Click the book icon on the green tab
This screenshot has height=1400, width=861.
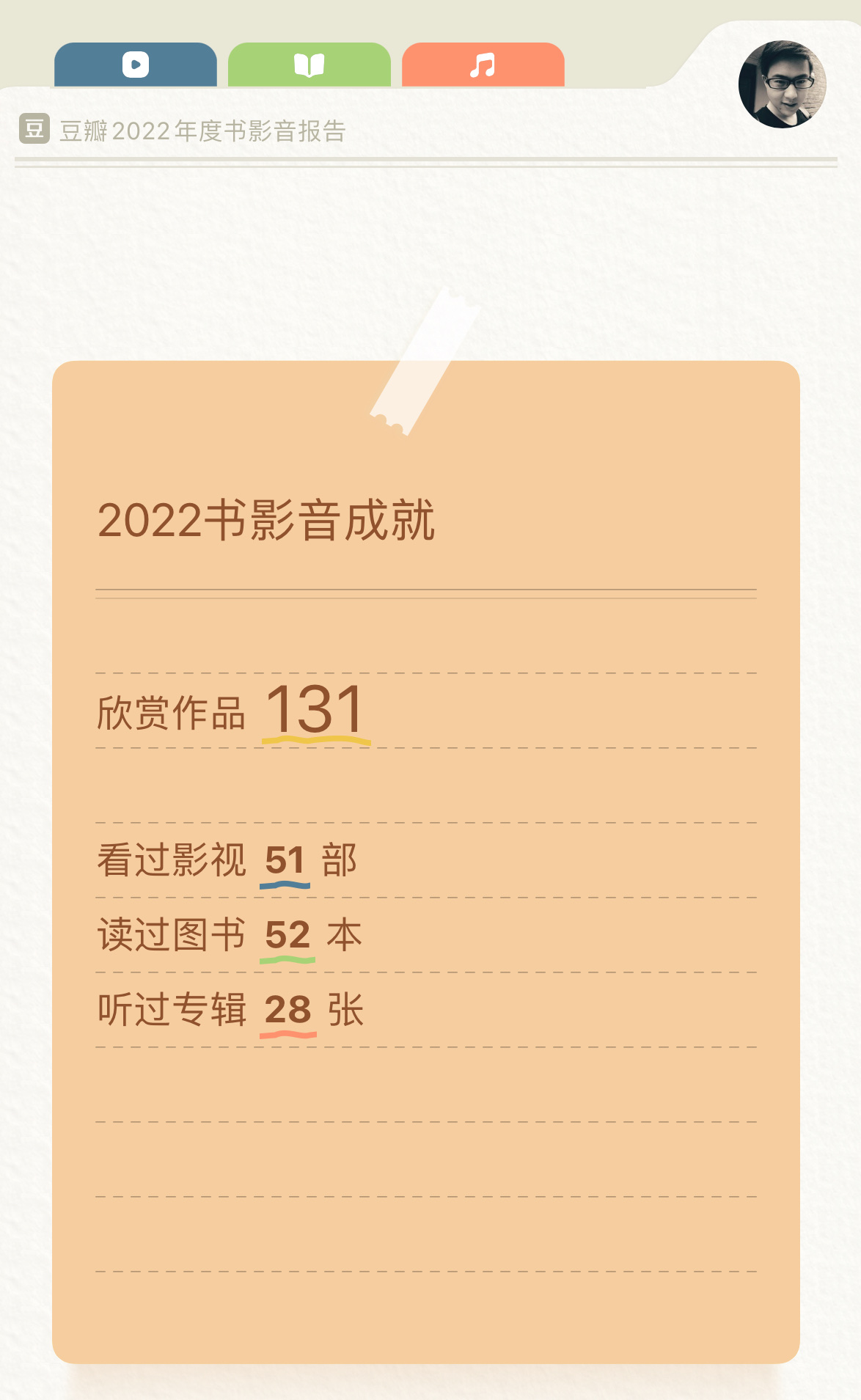point(309,65)
